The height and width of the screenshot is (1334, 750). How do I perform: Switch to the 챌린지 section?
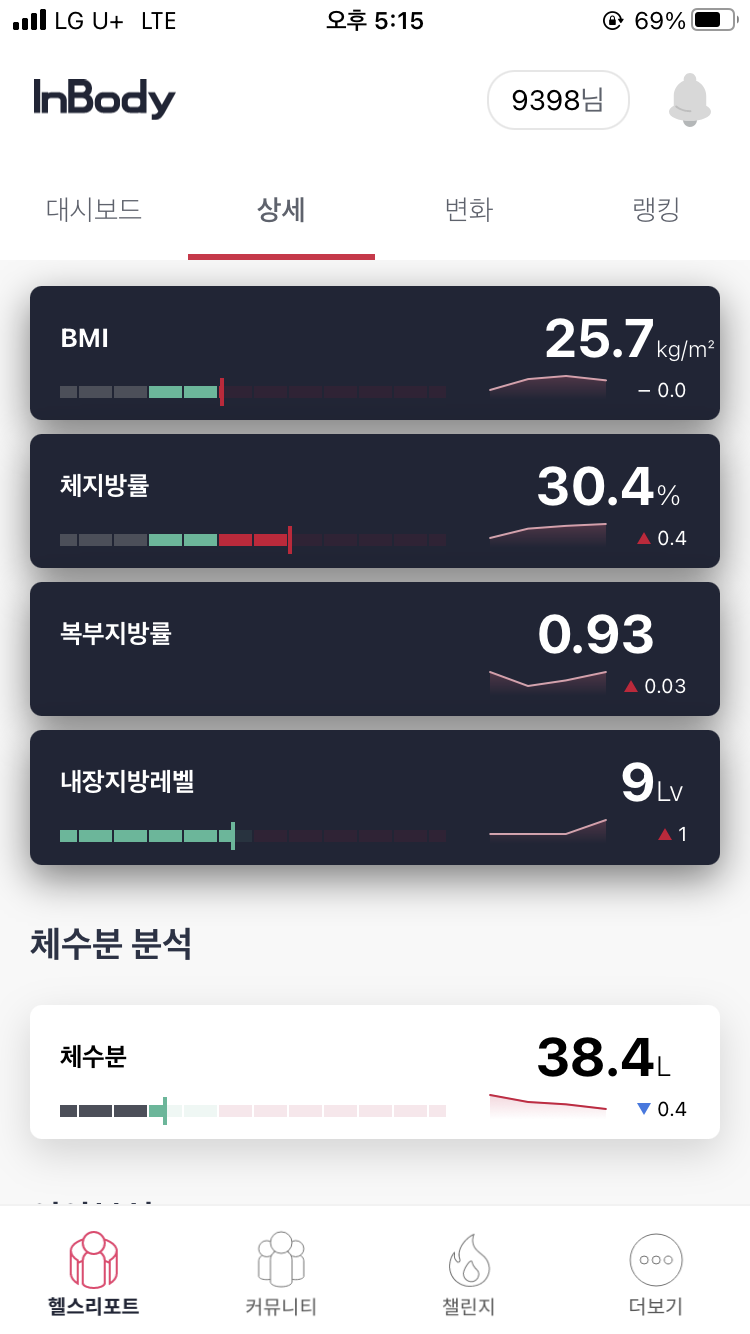[x=468, y=1274]
